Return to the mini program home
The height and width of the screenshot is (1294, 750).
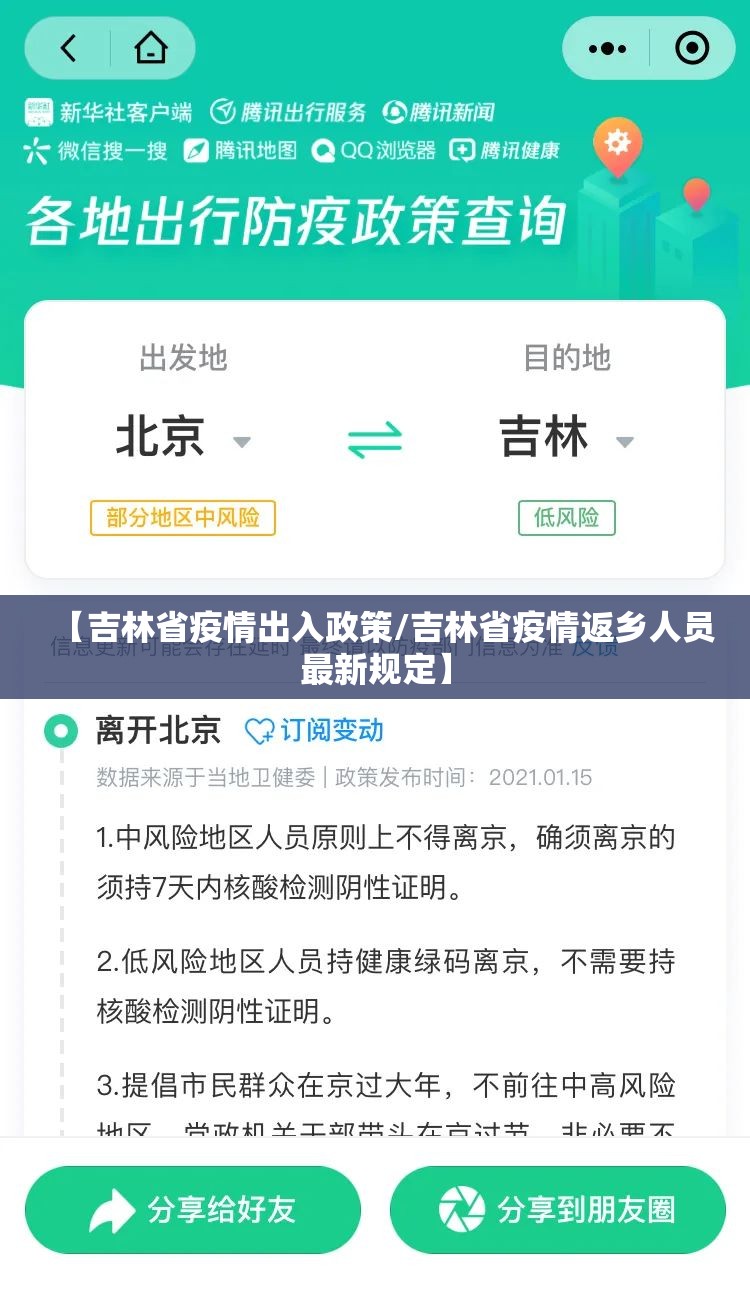[x=151, y=48]
